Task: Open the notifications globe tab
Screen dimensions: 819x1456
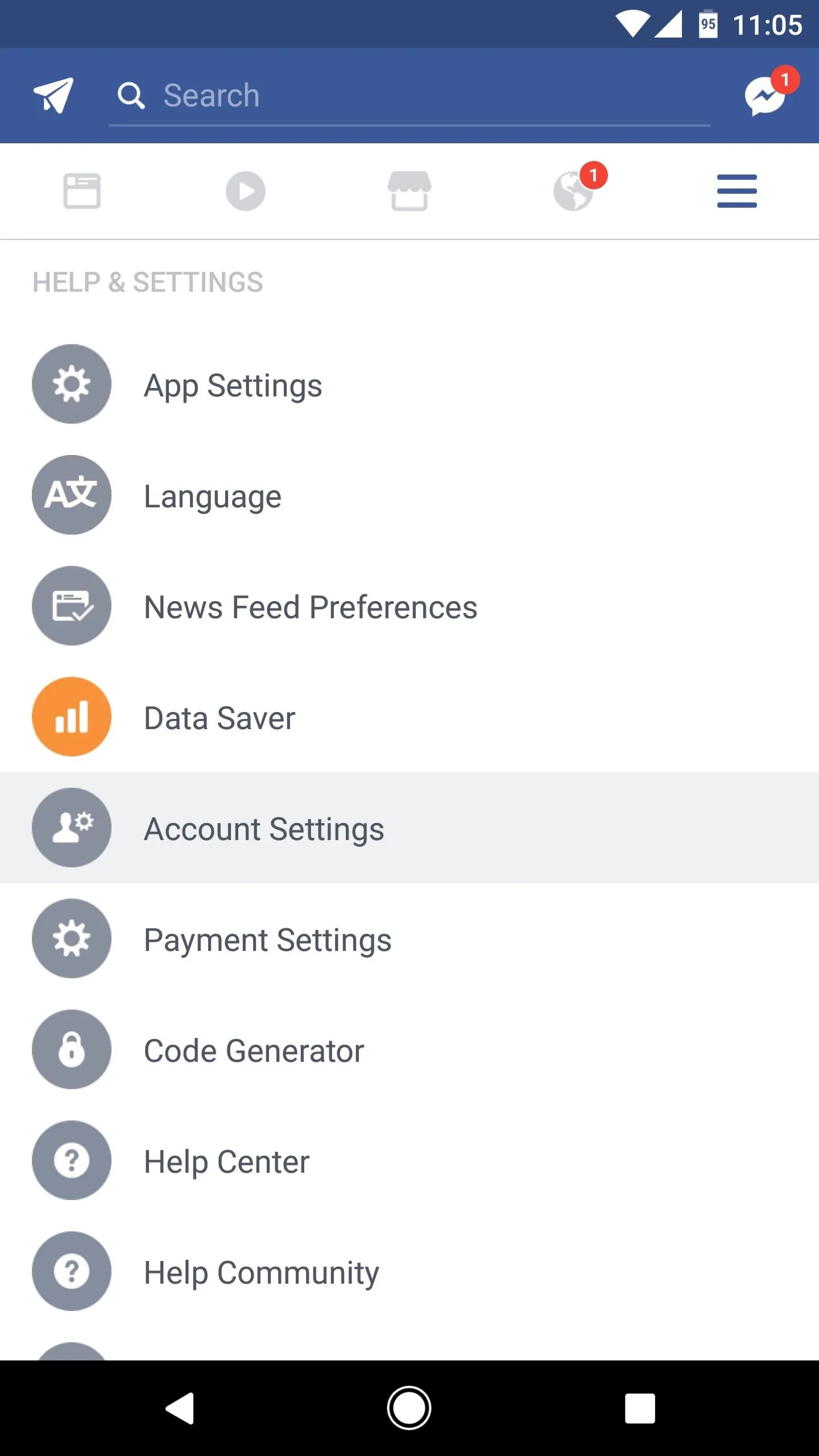Action: (573, 191)
